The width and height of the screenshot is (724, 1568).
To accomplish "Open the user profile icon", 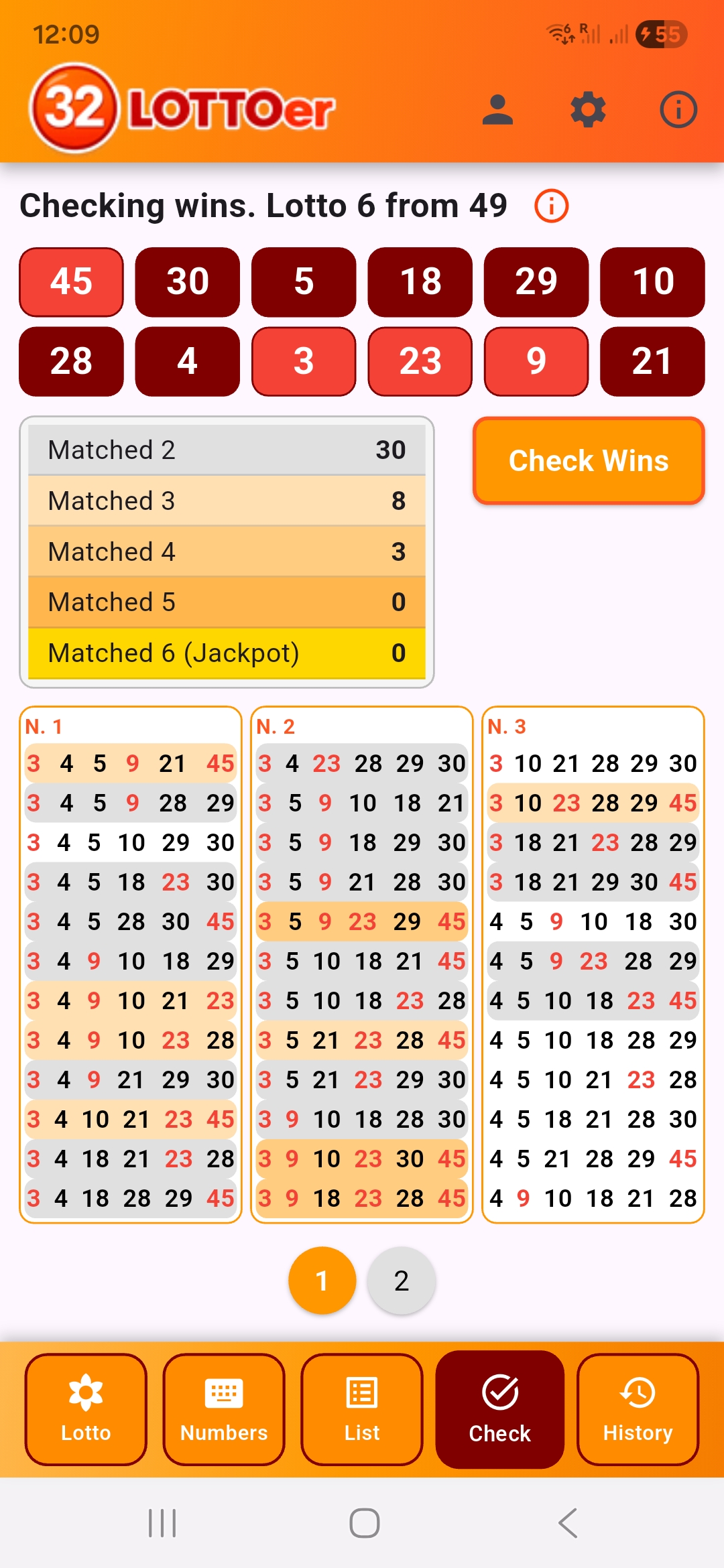I will coord(497,110).
